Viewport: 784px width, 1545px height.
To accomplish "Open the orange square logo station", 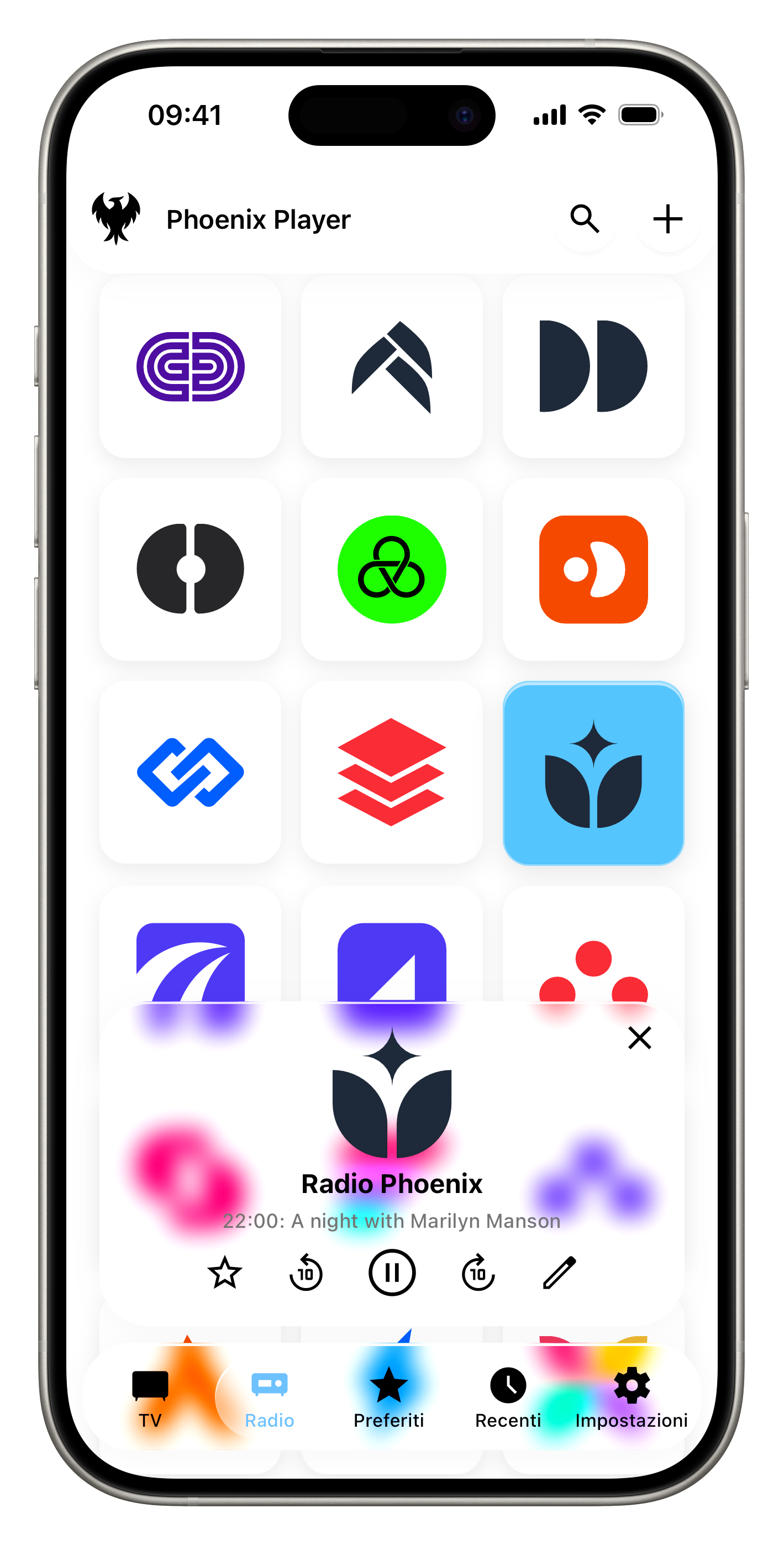I will coord(593,569).
